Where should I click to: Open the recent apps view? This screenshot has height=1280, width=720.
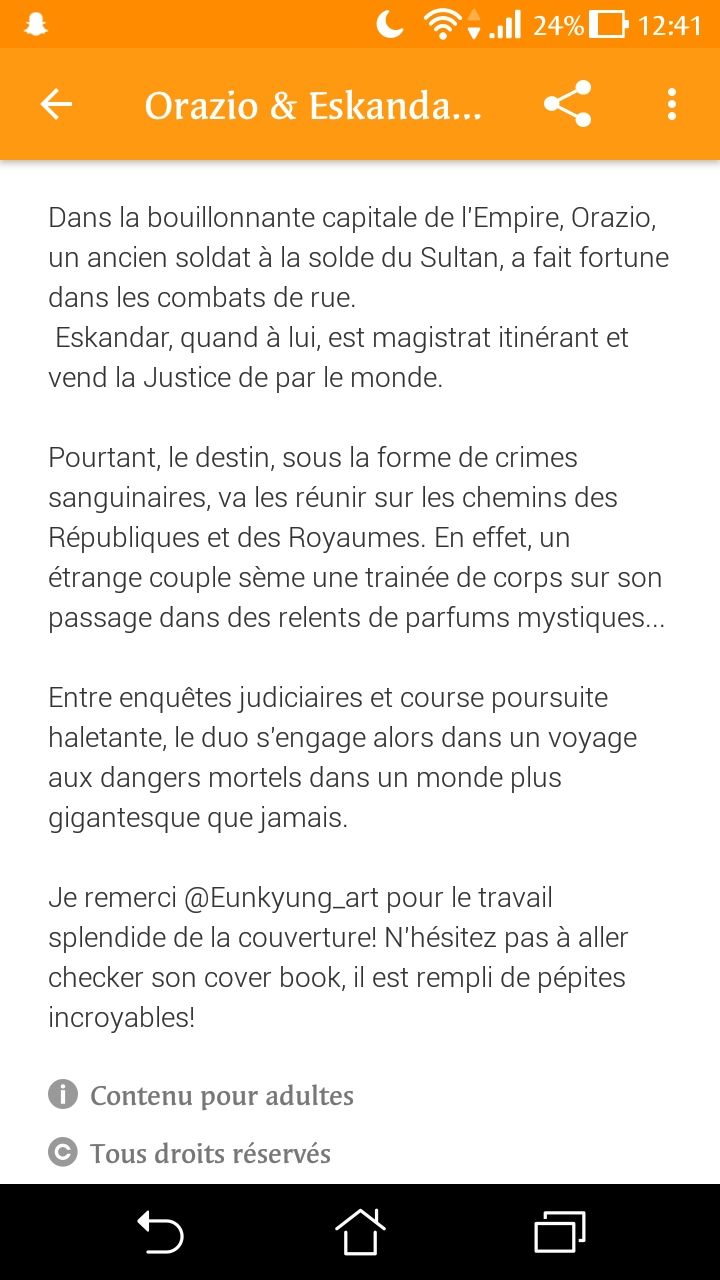tap(560, 1231)
